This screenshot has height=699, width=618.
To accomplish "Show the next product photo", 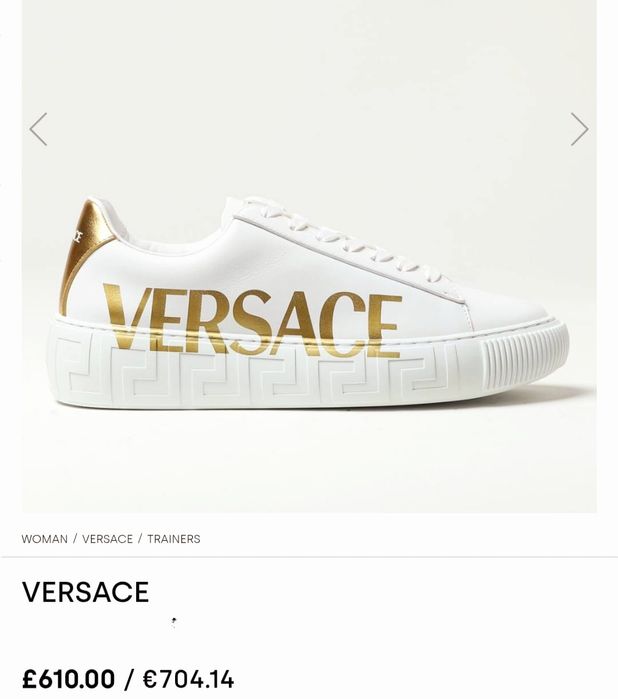I will (x=579, y=129).
